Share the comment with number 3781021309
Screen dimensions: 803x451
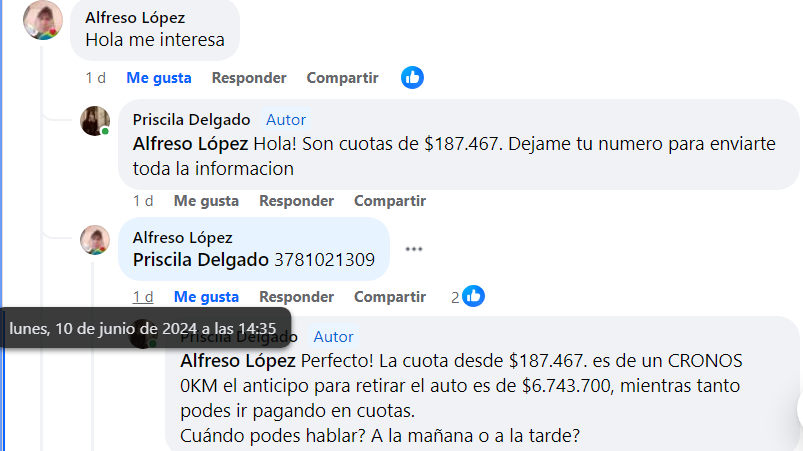[x=390, y=297]
